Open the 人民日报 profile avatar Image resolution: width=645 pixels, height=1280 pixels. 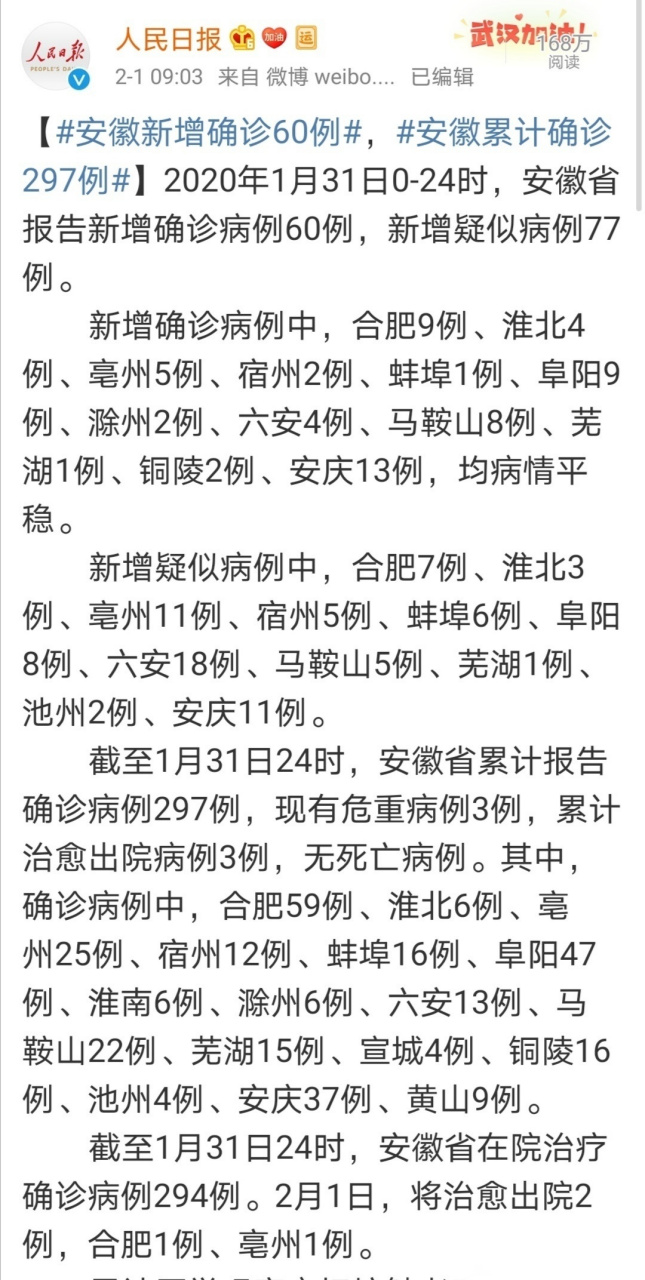tap(57, 56)
